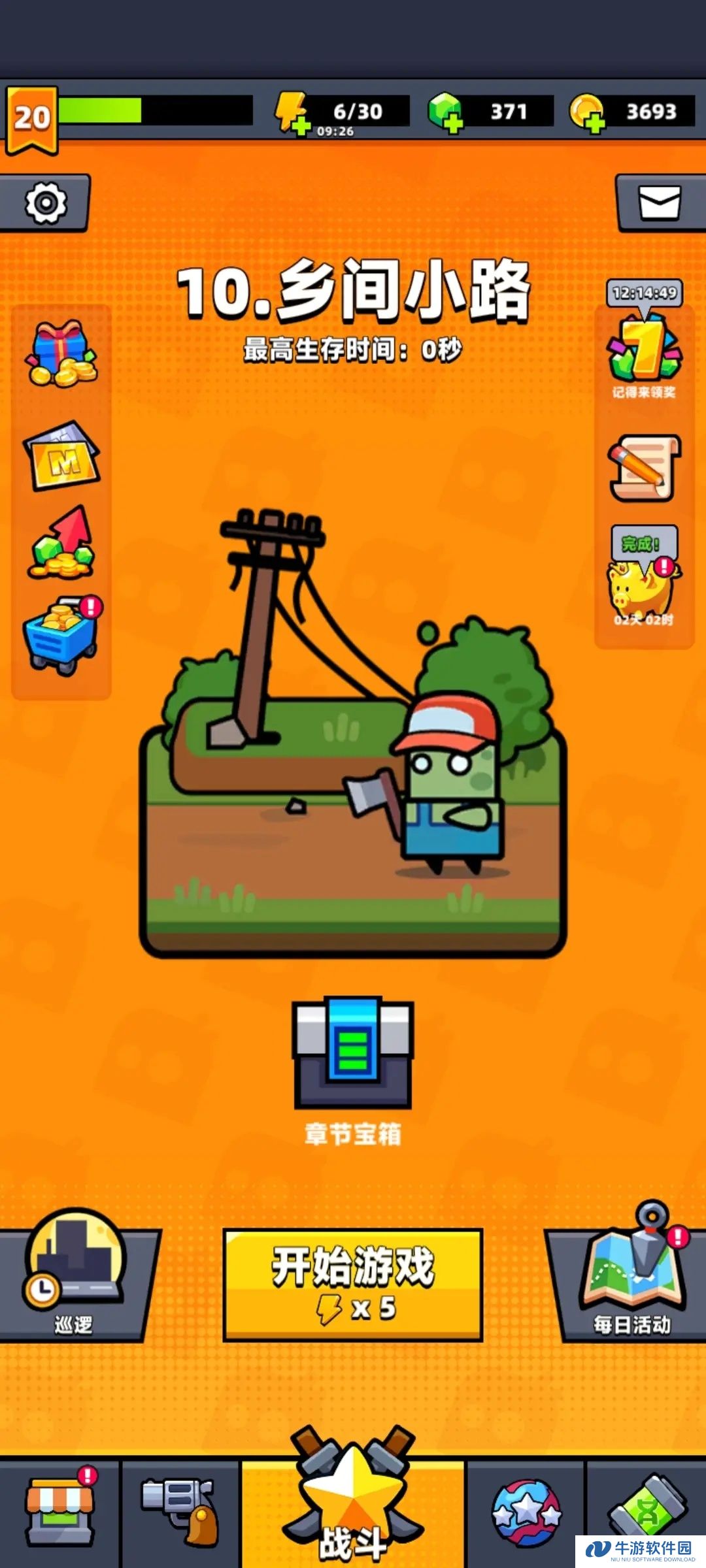Add green gems via the plus icon
The height and width of the screenshot is (1568, 706).
point(446,113)
